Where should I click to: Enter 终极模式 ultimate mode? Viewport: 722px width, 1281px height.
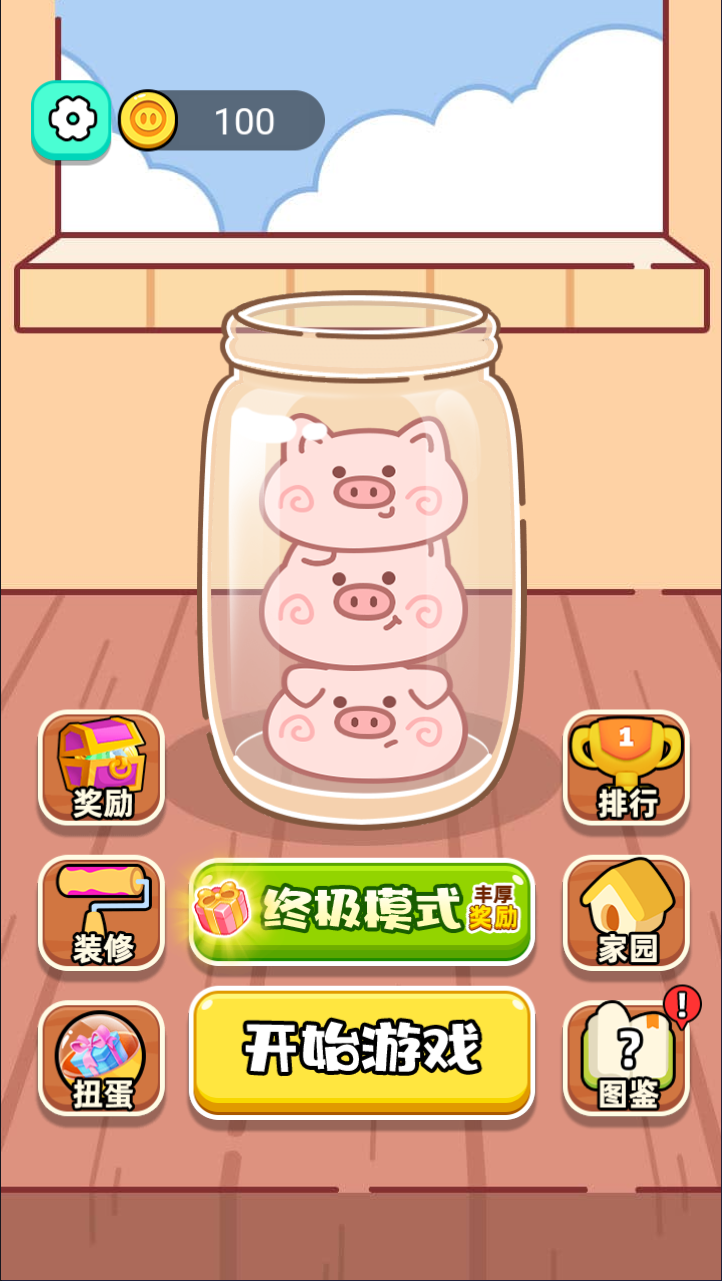(361, 912)
